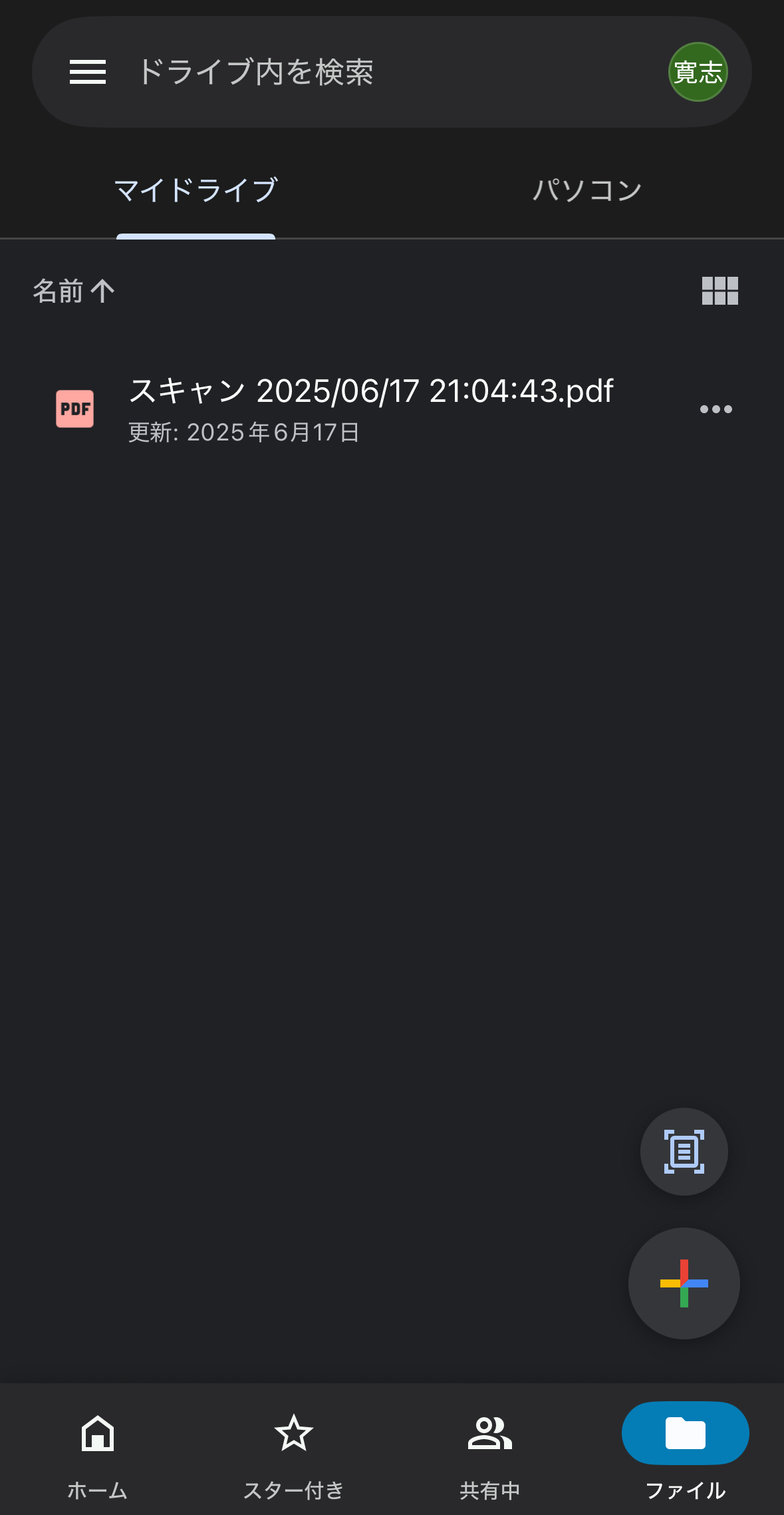Image resolution: width=784 pixels, height=1515 pixels.
Task: Open the 共有中 tab
Action: (x=490, y=1456)
